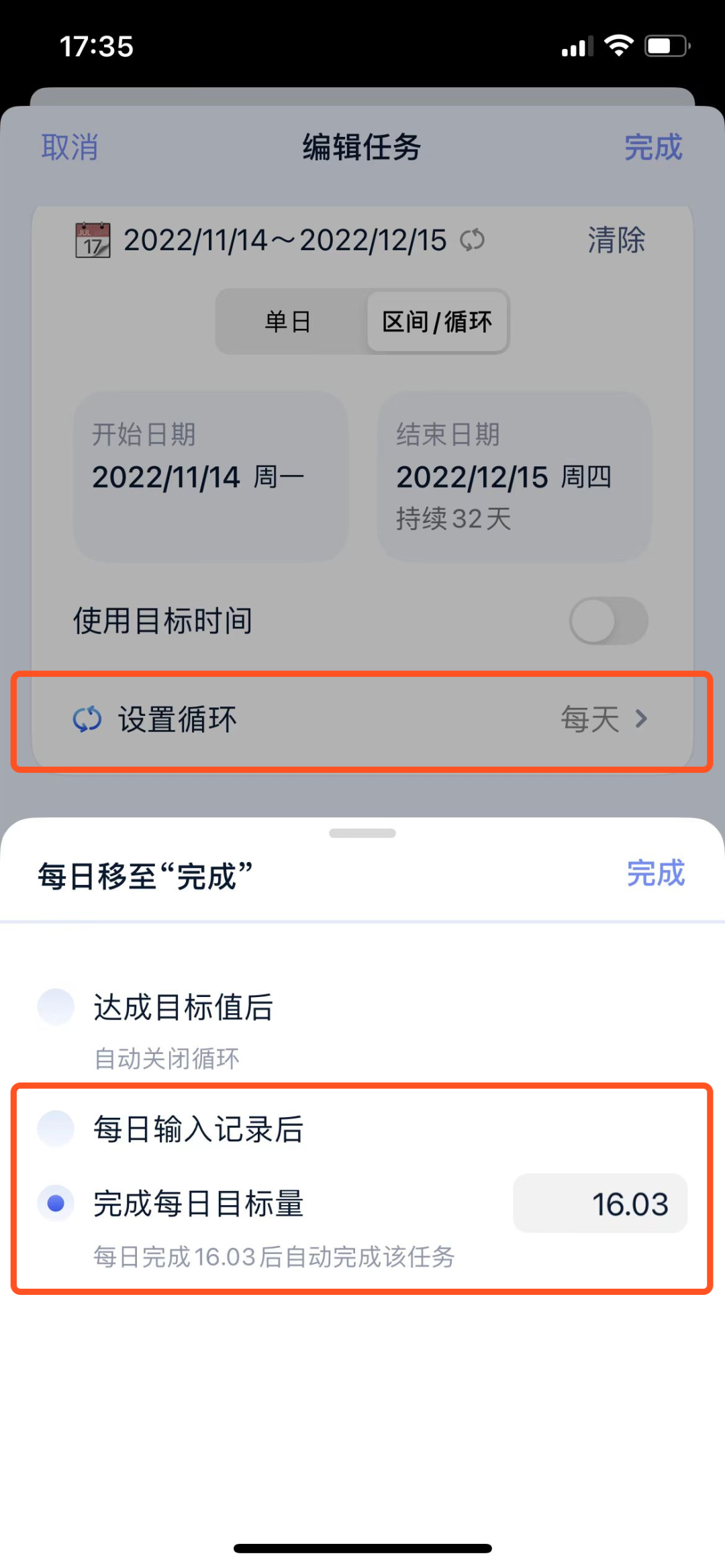Tap 完成 in the 编辑任务 header
The width and height of the screenshot is (725, 1568).
[653, 147]
